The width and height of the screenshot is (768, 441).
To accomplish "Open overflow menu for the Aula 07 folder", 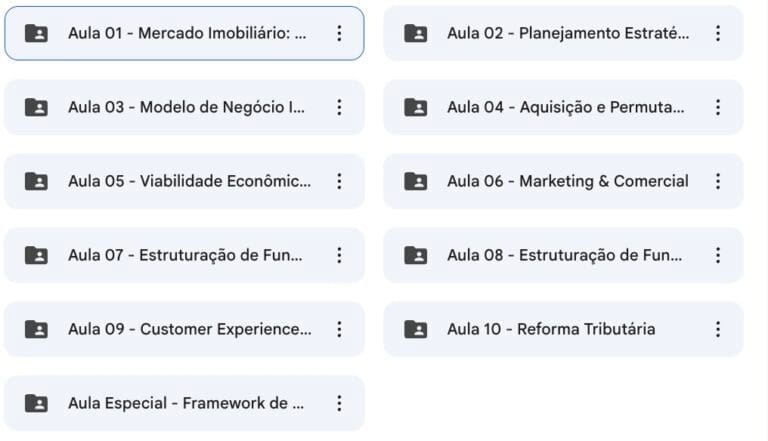I will pyautogui.click(x=339, y=255).
